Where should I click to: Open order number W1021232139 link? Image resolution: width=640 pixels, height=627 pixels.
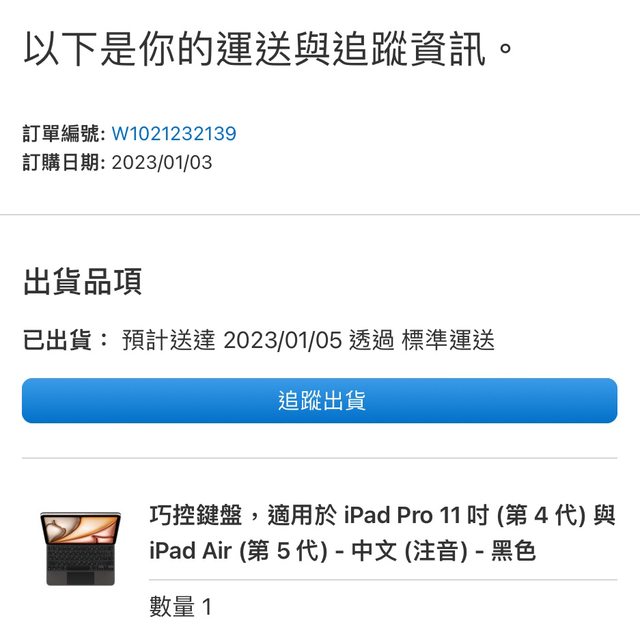[174, 134]
